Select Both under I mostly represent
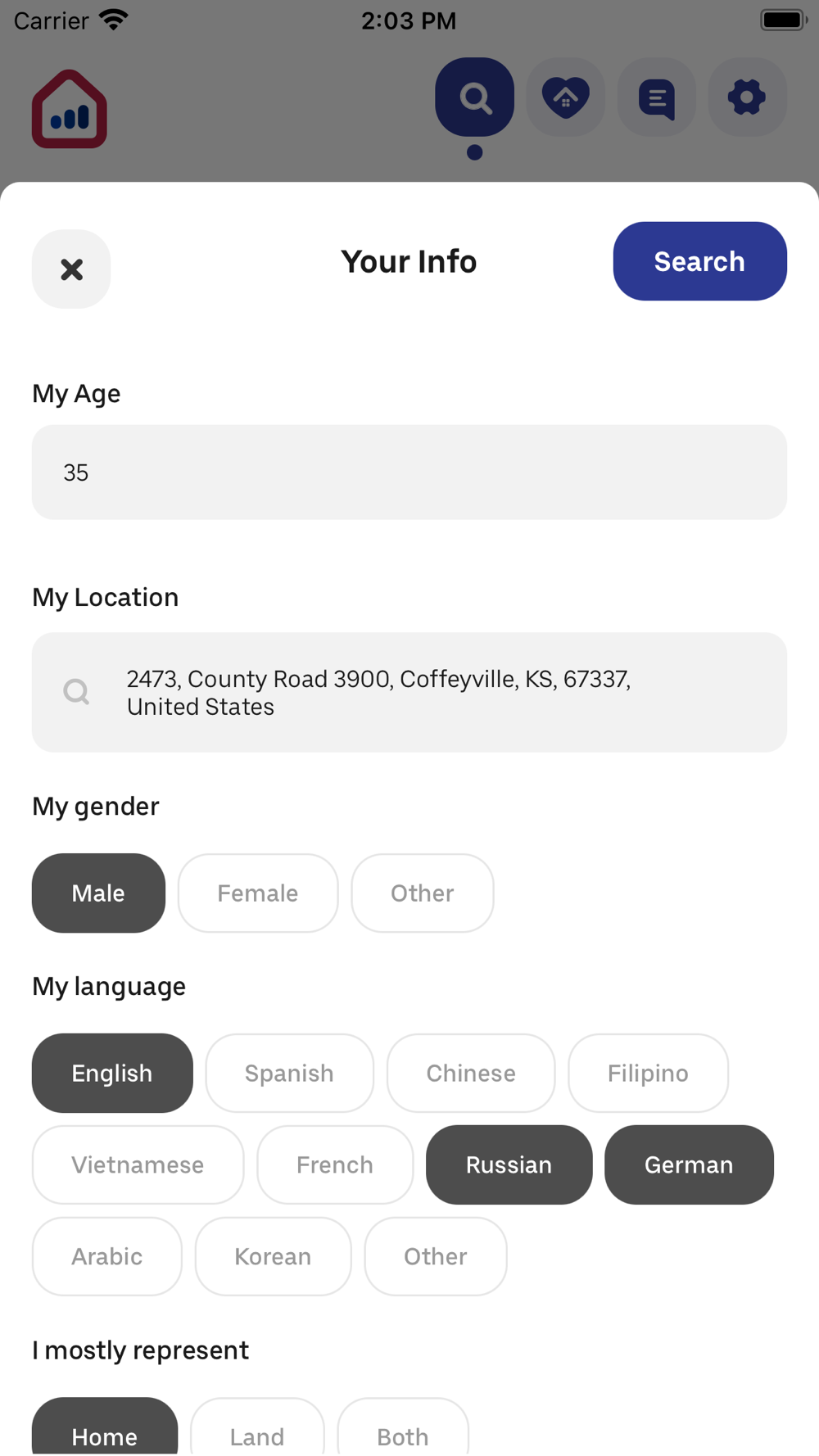This screenshot has width=819, height=1456. [x=403, y=1427]
